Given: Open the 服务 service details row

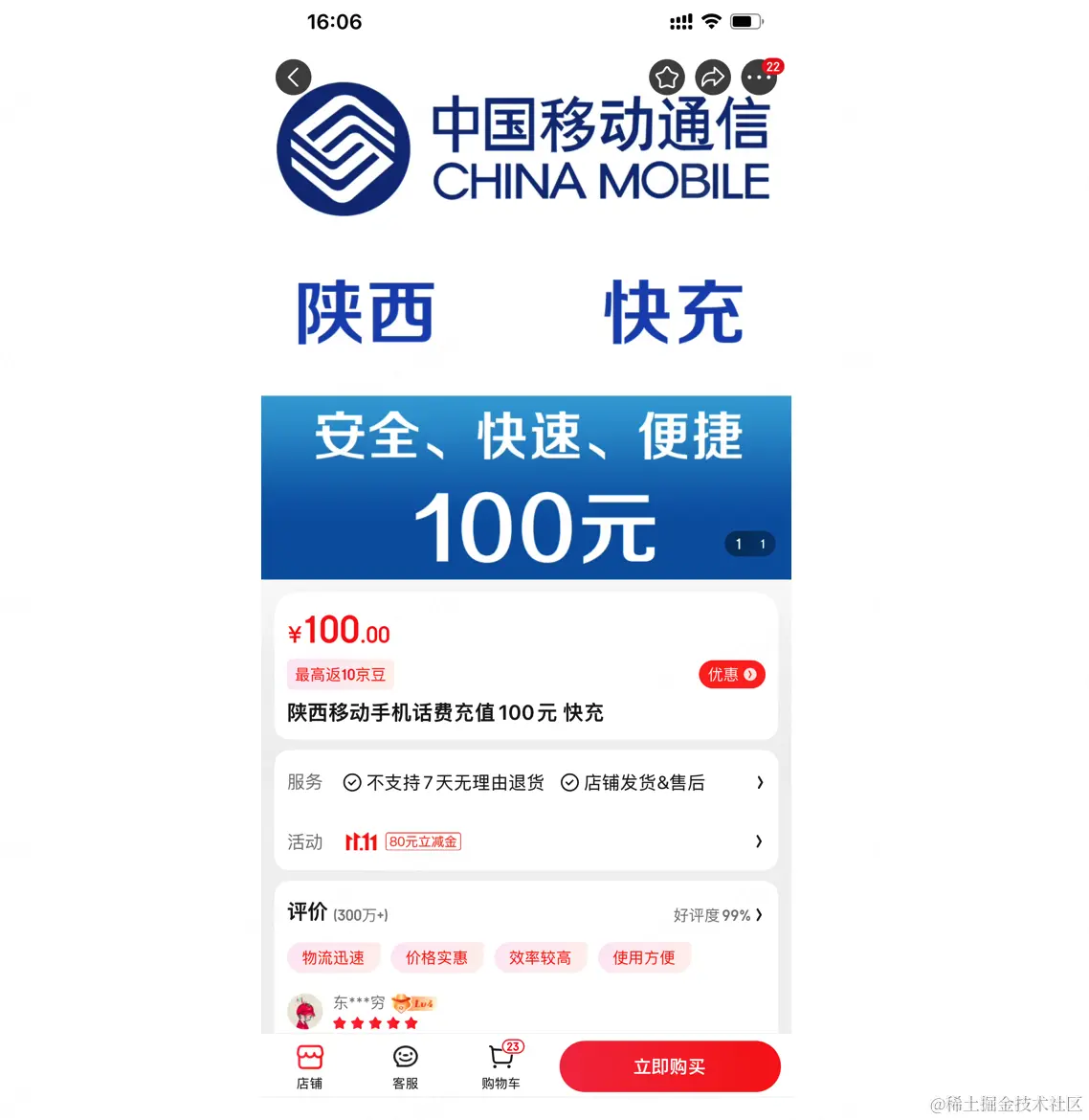Looking at the screenshot, I should coord(525,782).
